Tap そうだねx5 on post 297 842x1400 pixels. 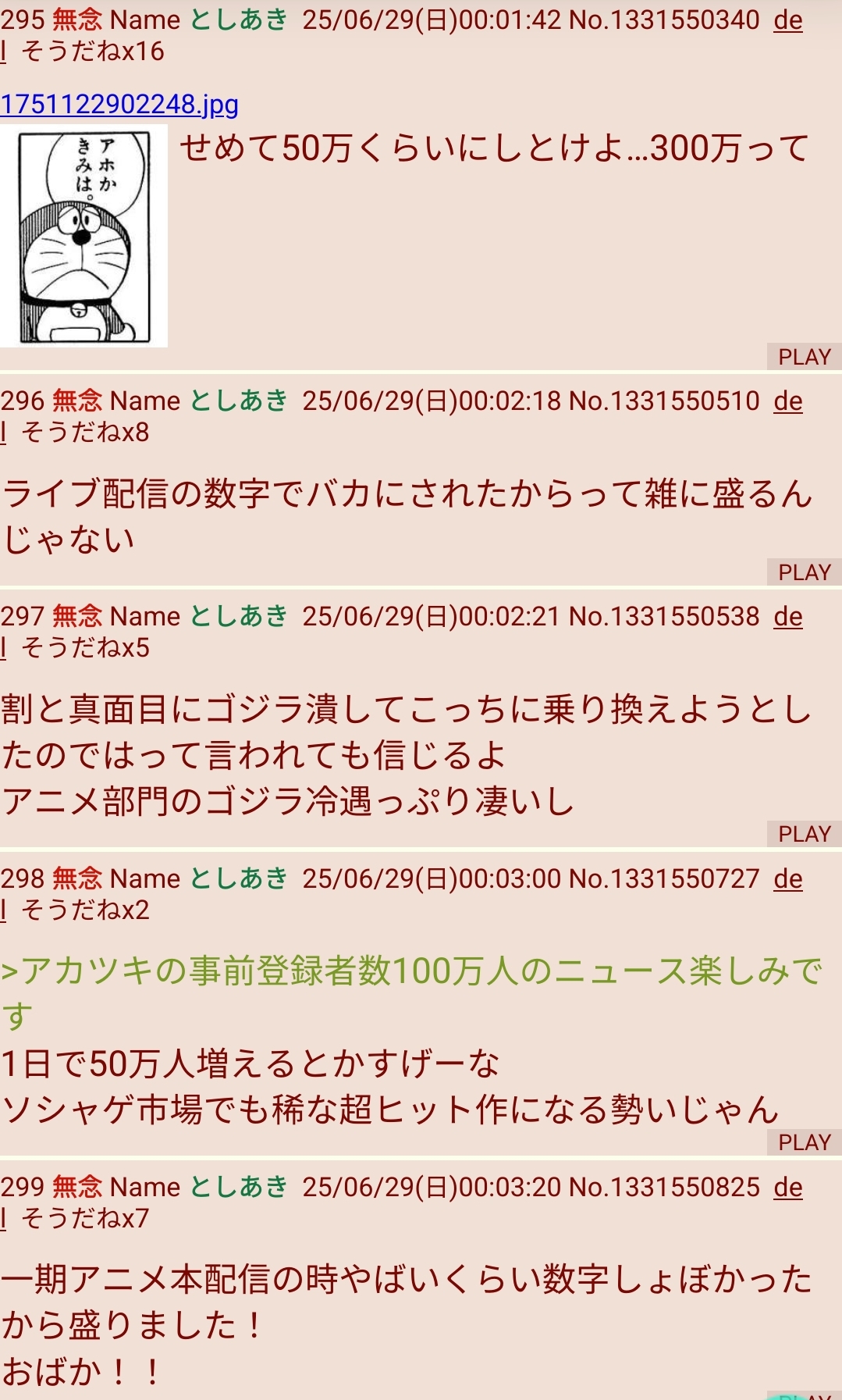click(x=85, y=648)
